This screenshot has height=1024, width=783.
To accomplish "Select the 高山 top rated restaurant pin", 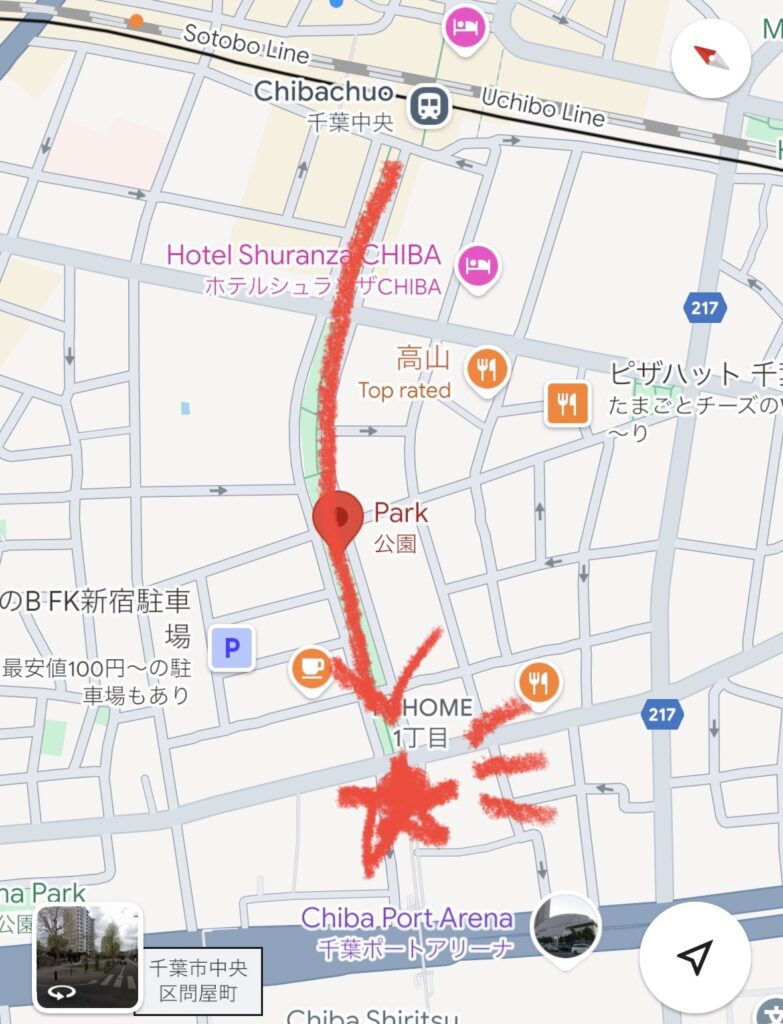I will 486,371.
